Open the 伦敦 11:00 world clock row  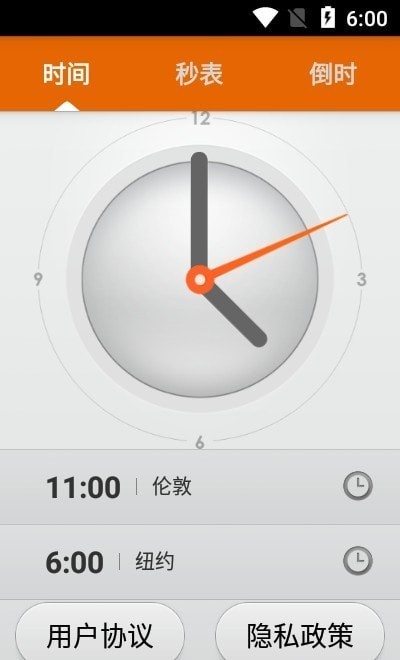200,487
